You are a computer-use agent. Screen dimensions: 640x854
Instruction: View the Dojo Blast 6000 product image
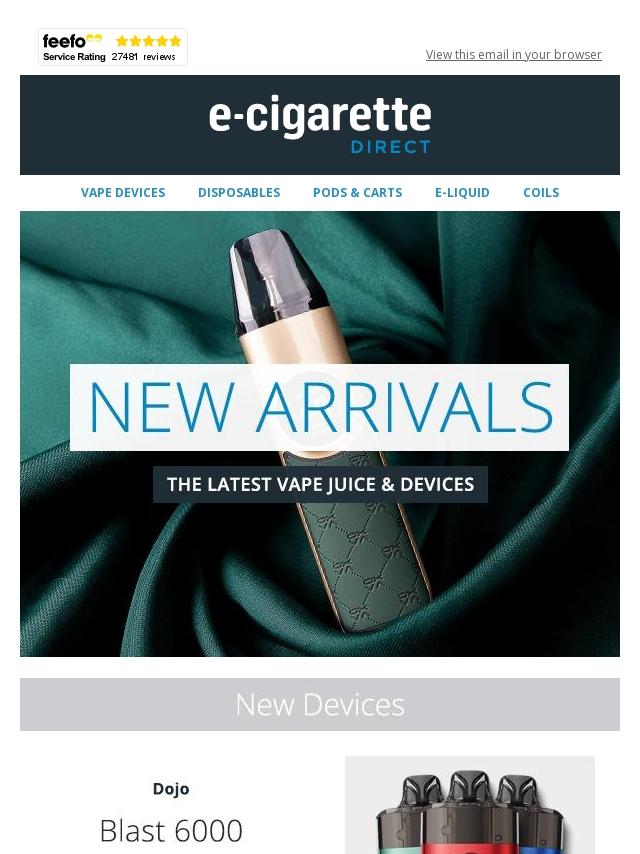point(470,805)
